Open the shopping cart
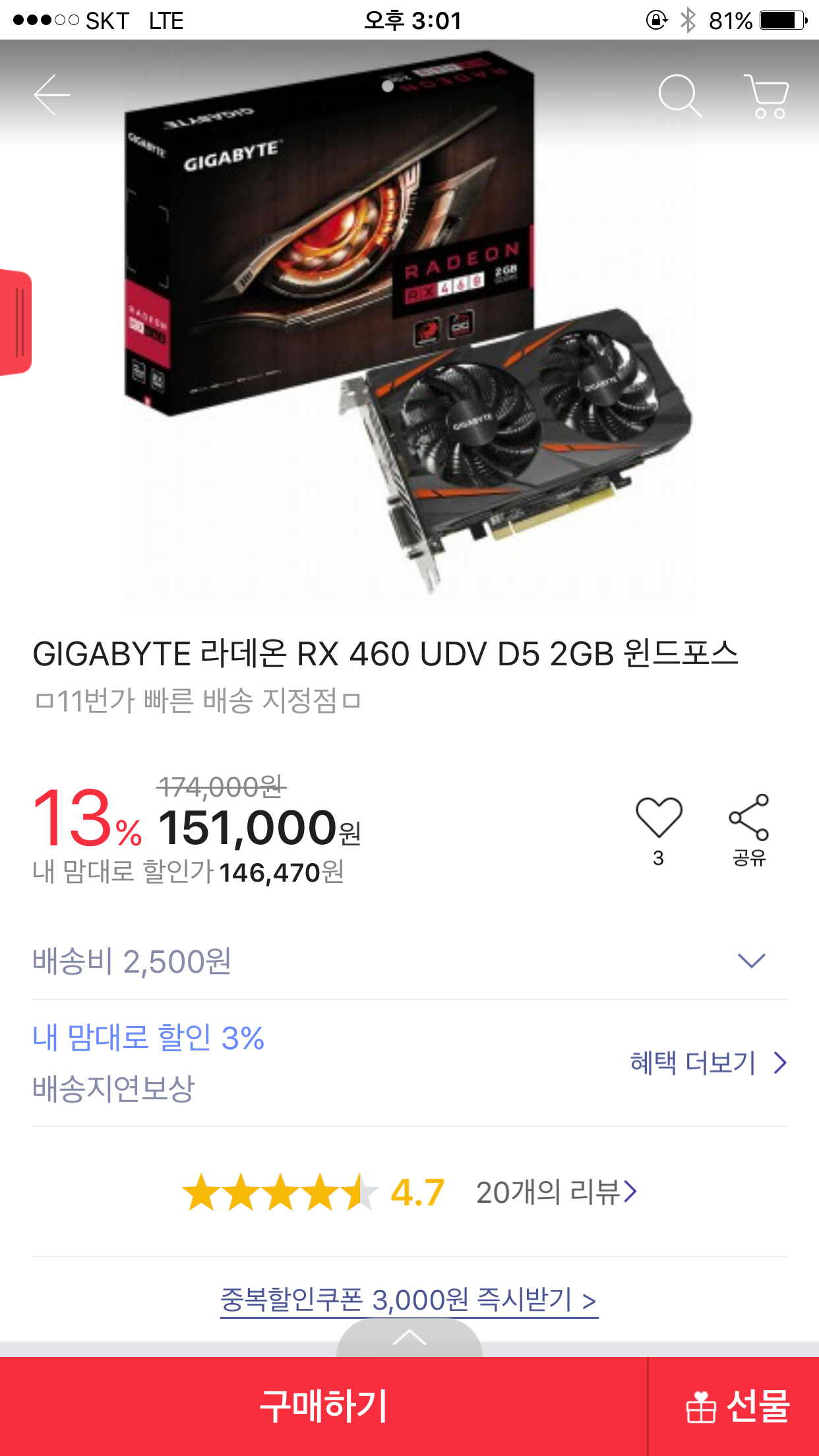The height and width of the screenshot is (1456, 819). [767, 96]
